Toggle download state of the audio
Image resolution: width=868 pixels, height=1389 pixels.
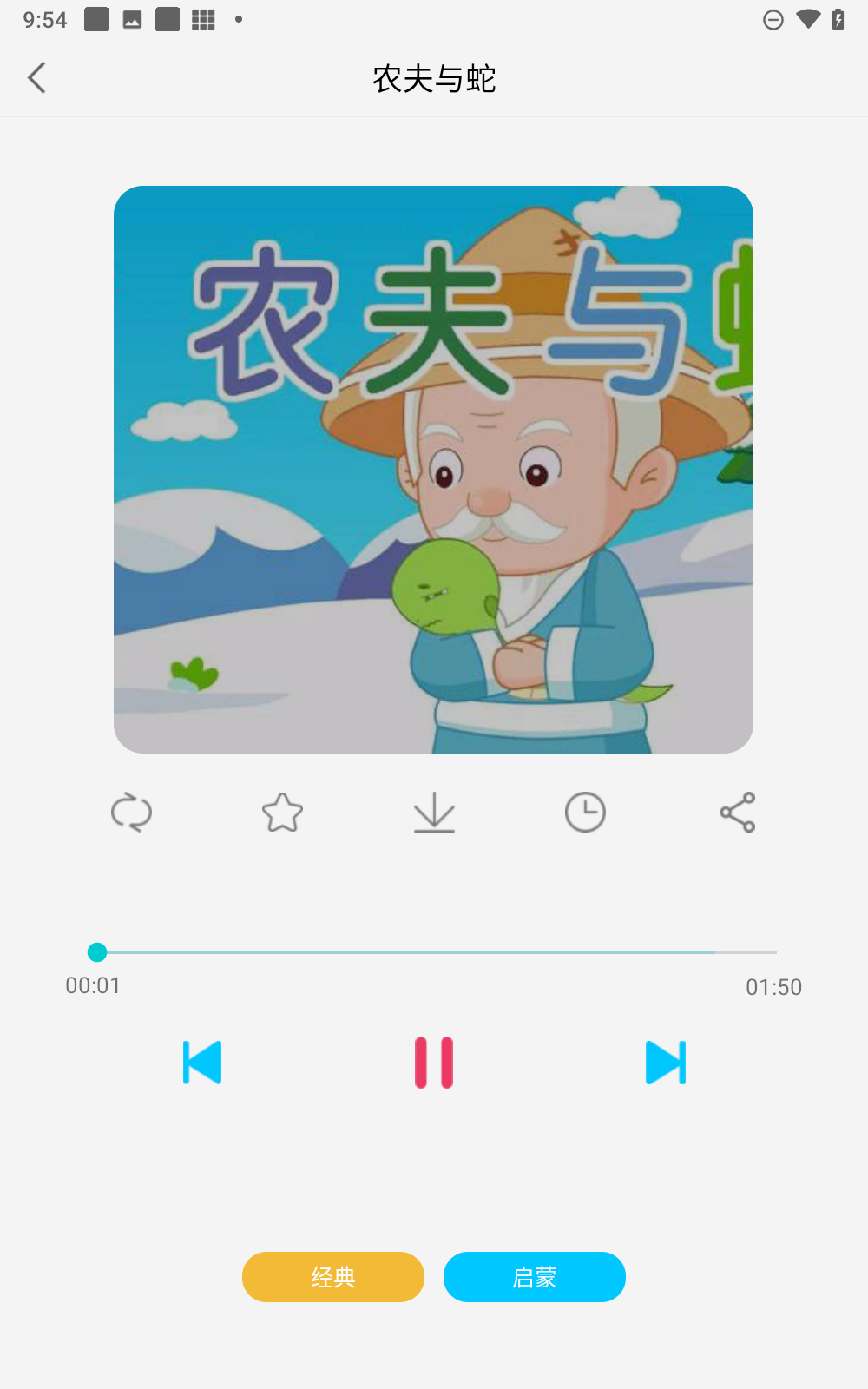tap(433, 813)
